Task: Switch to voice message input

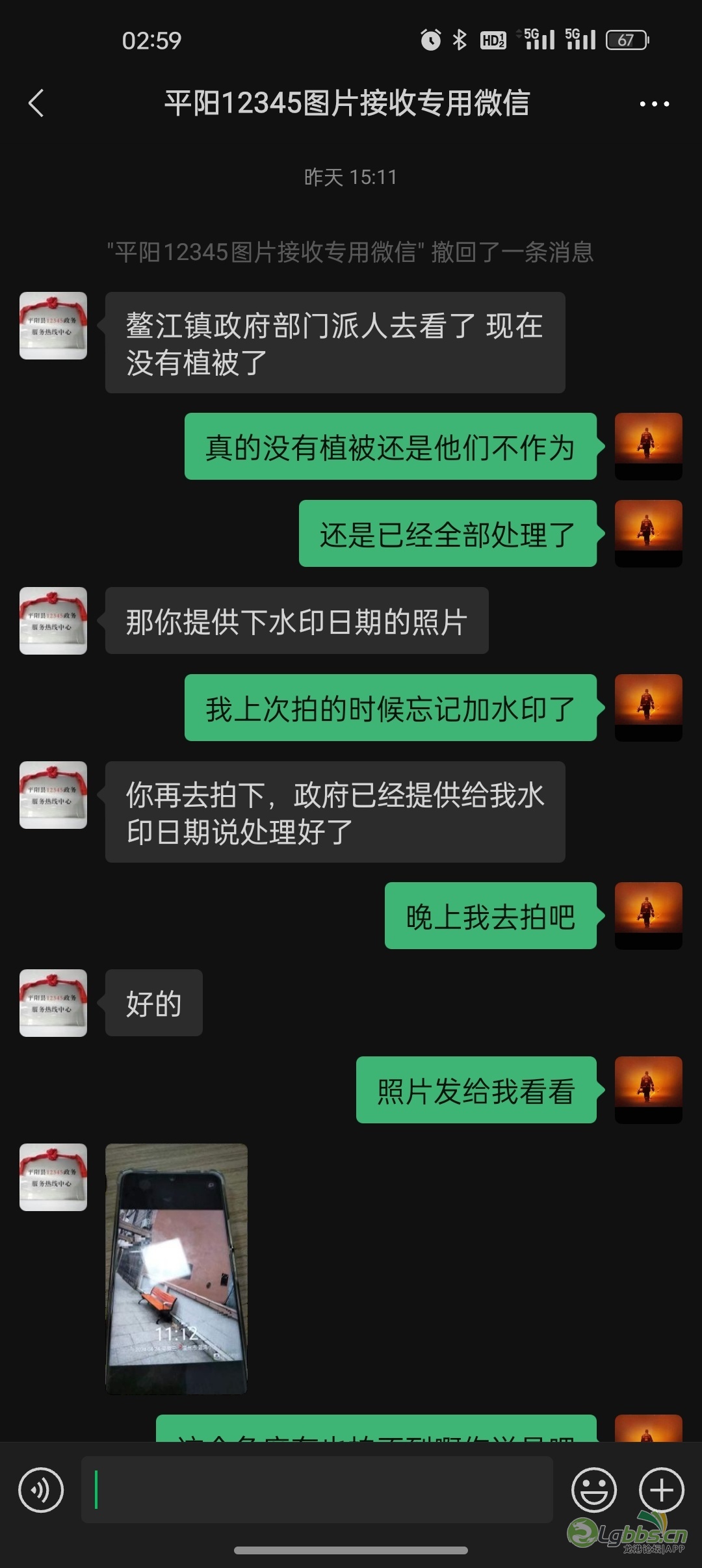Action: click(41, 1489)
